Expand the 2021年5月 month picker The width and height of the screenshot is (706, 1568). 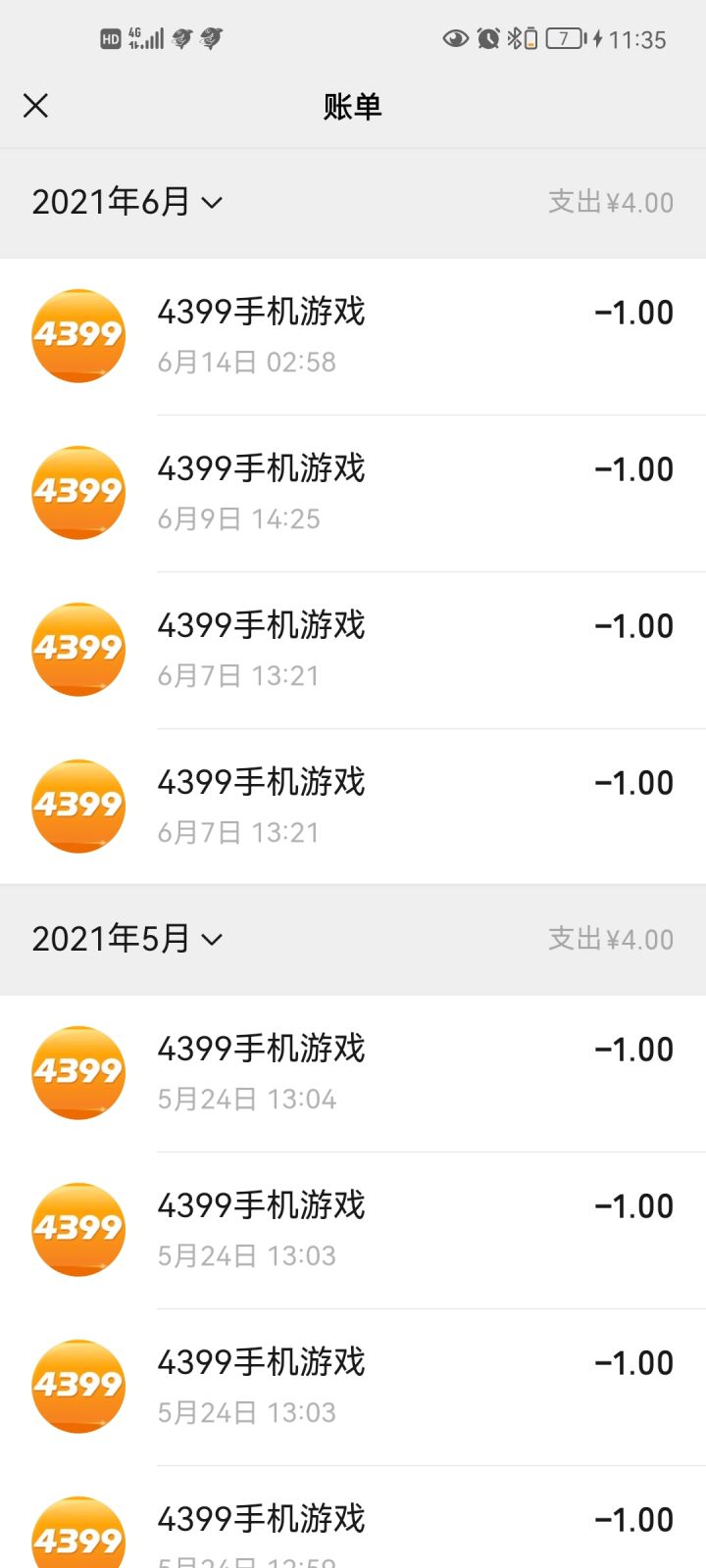pos(127,940)
